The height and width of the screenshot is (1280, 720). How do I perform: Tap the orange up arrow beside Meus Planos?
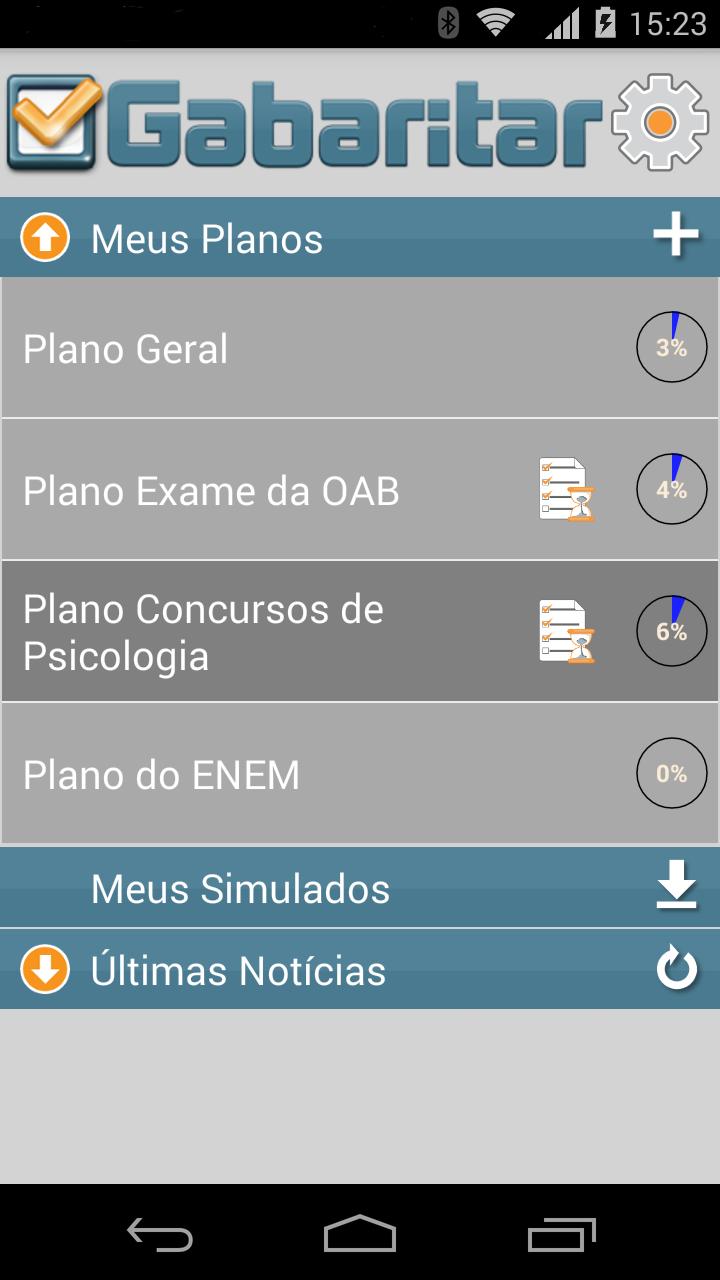point(44,237)
